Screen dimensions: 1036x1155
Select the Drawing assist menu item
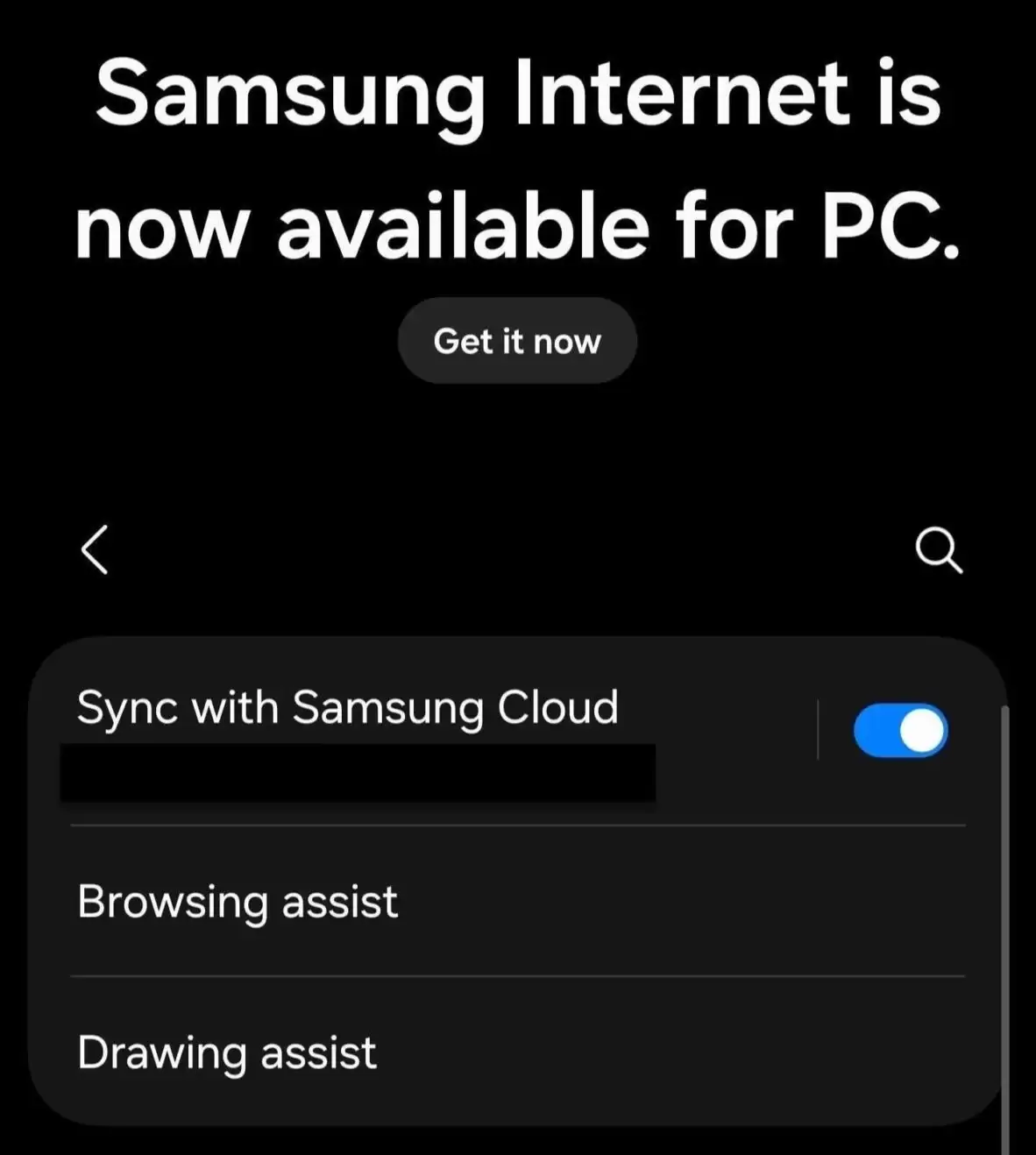click(x=227, y=1052)
